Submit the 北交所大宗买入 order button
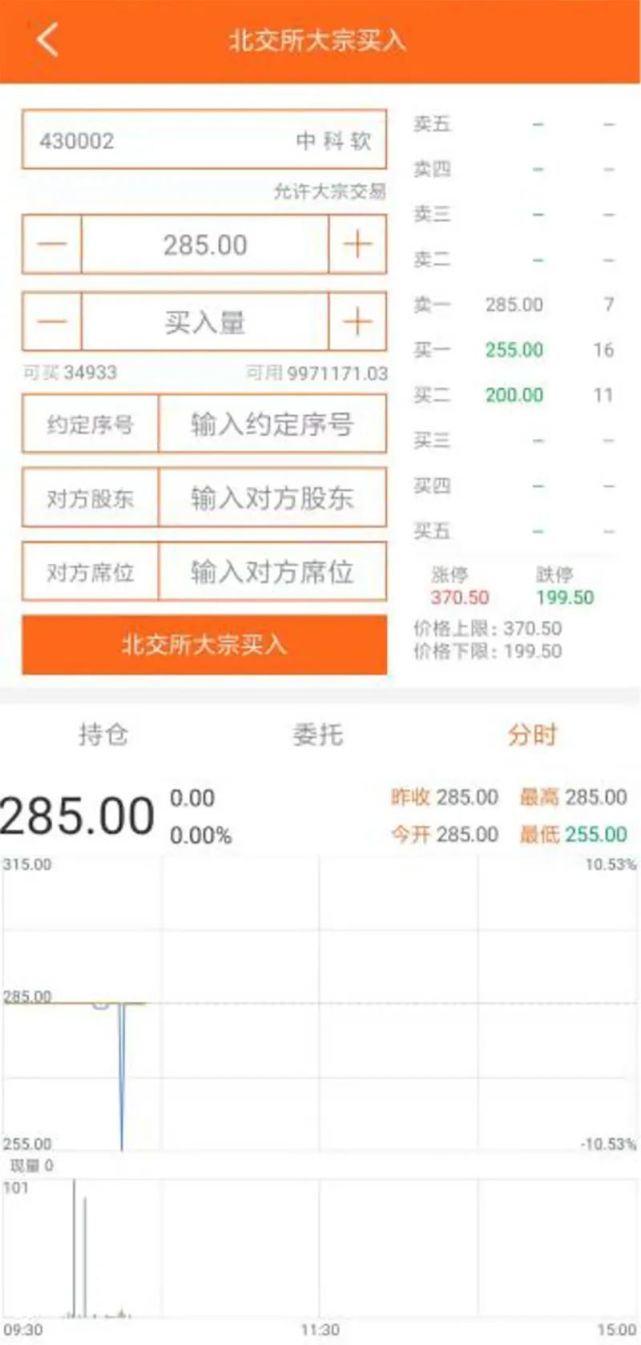Viewport: 641px width, 1345px height. (x=204, y=644)
